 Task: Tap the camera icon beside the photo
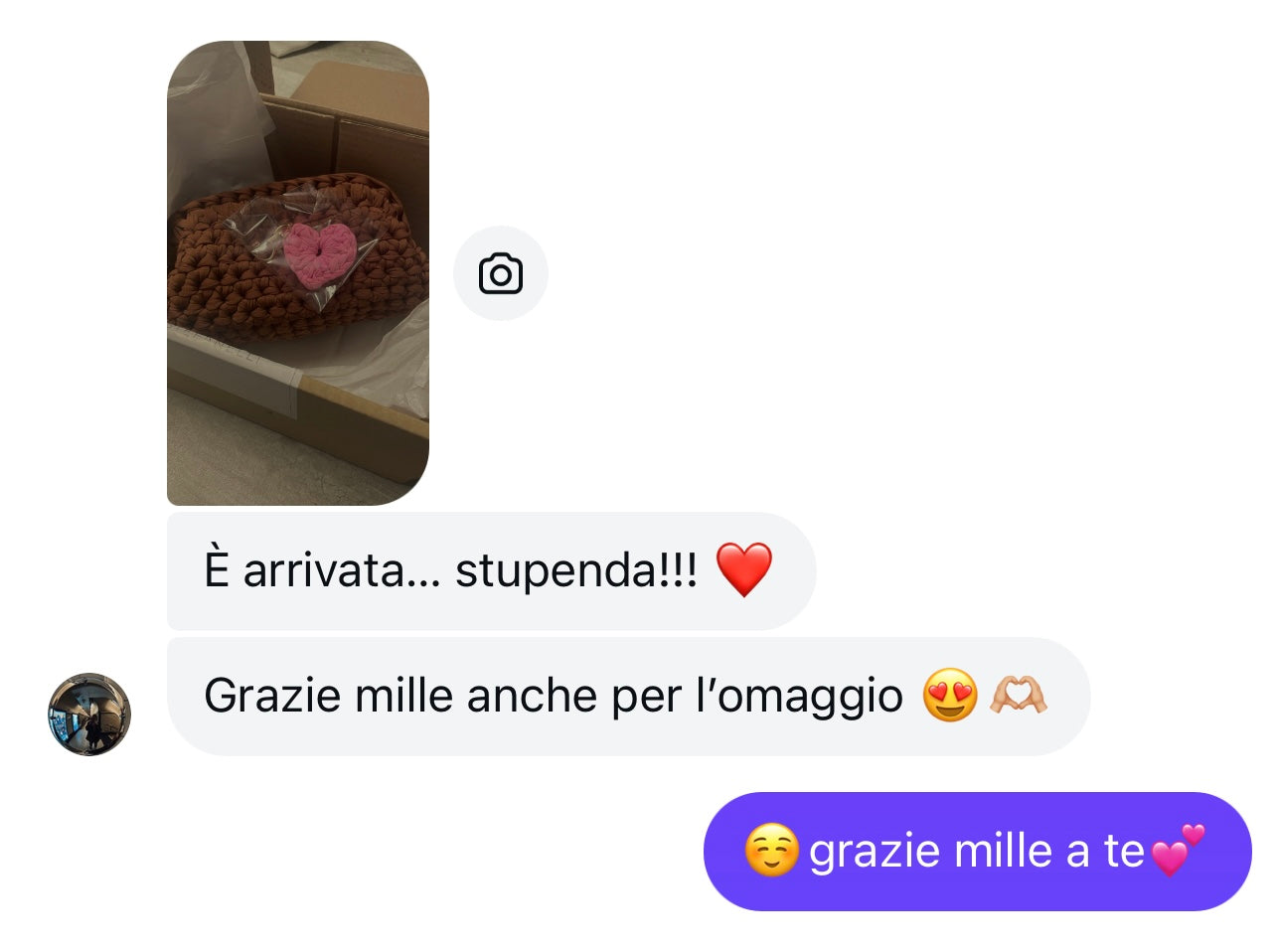pos(501,273)
